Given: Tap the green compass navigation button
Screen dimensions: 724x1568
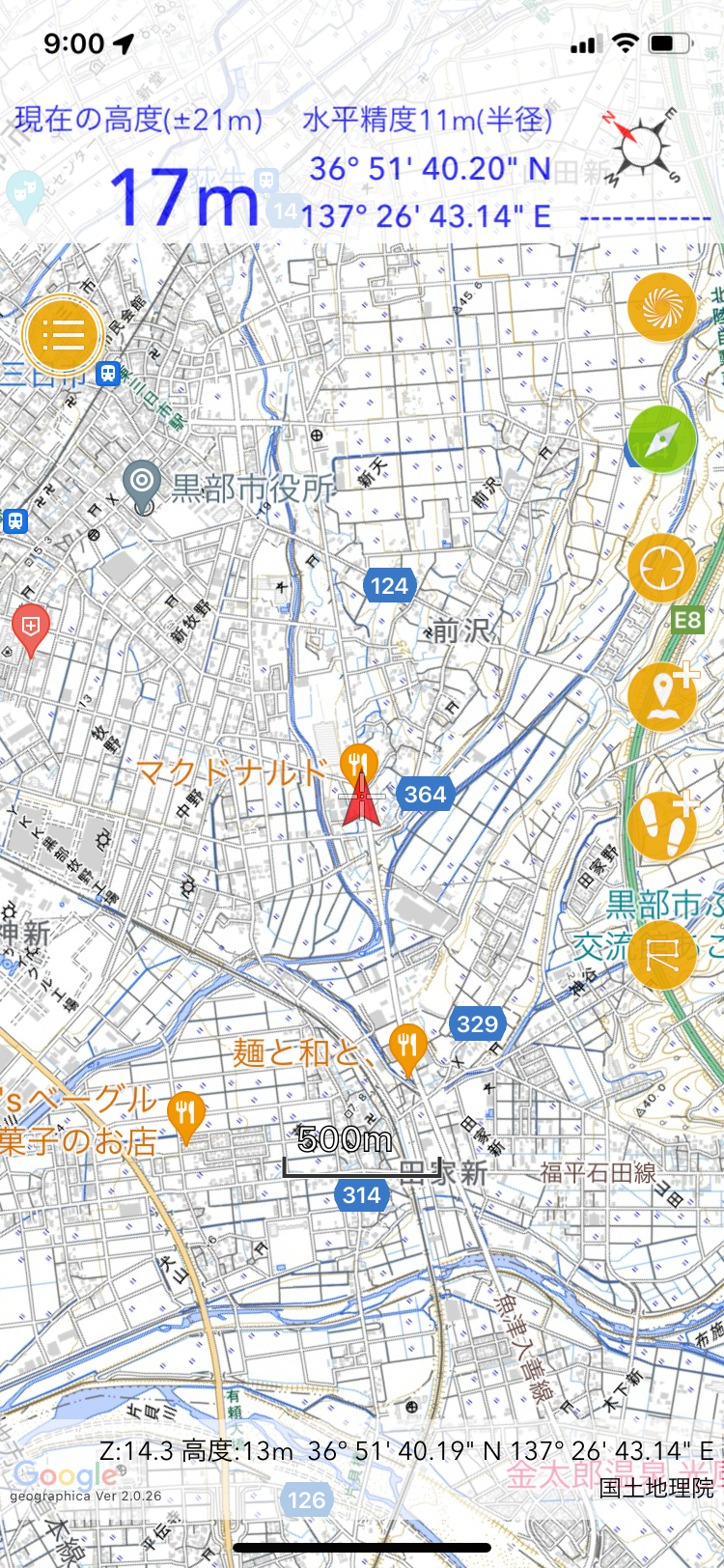Looking at the screenshot, I should 662,439.
